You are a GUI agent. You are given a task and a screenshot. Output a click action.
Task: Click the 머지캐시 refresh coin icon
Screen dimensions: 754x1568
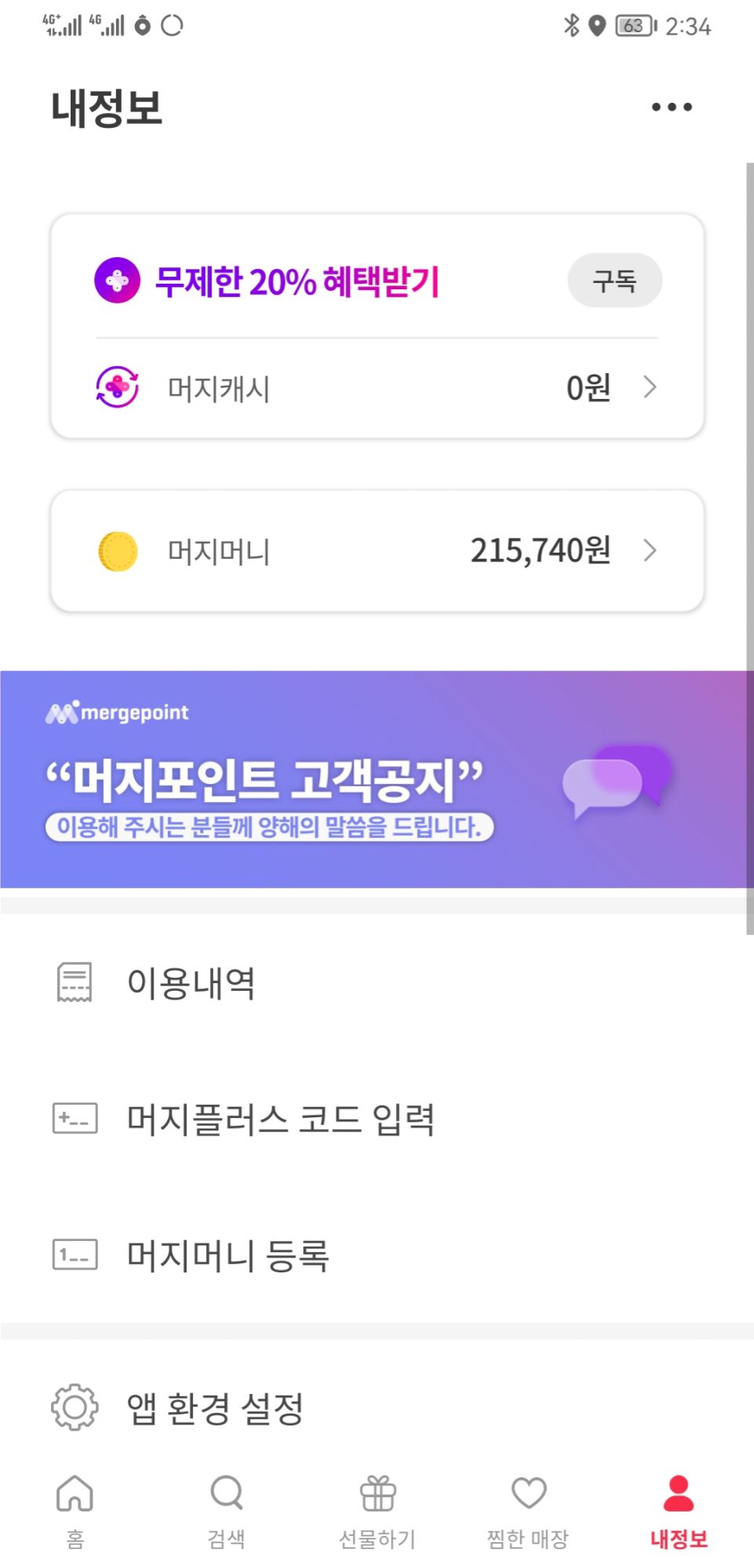point(117,387)
